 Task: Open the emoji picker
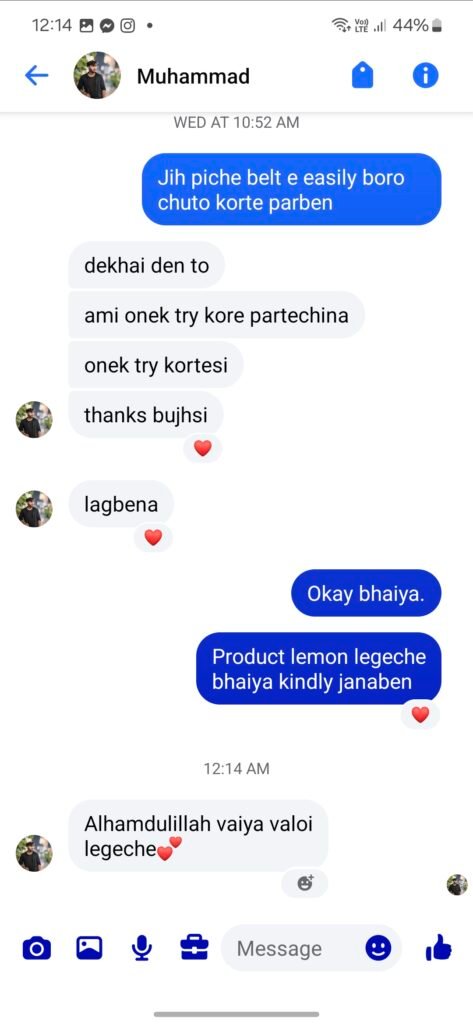378,948
